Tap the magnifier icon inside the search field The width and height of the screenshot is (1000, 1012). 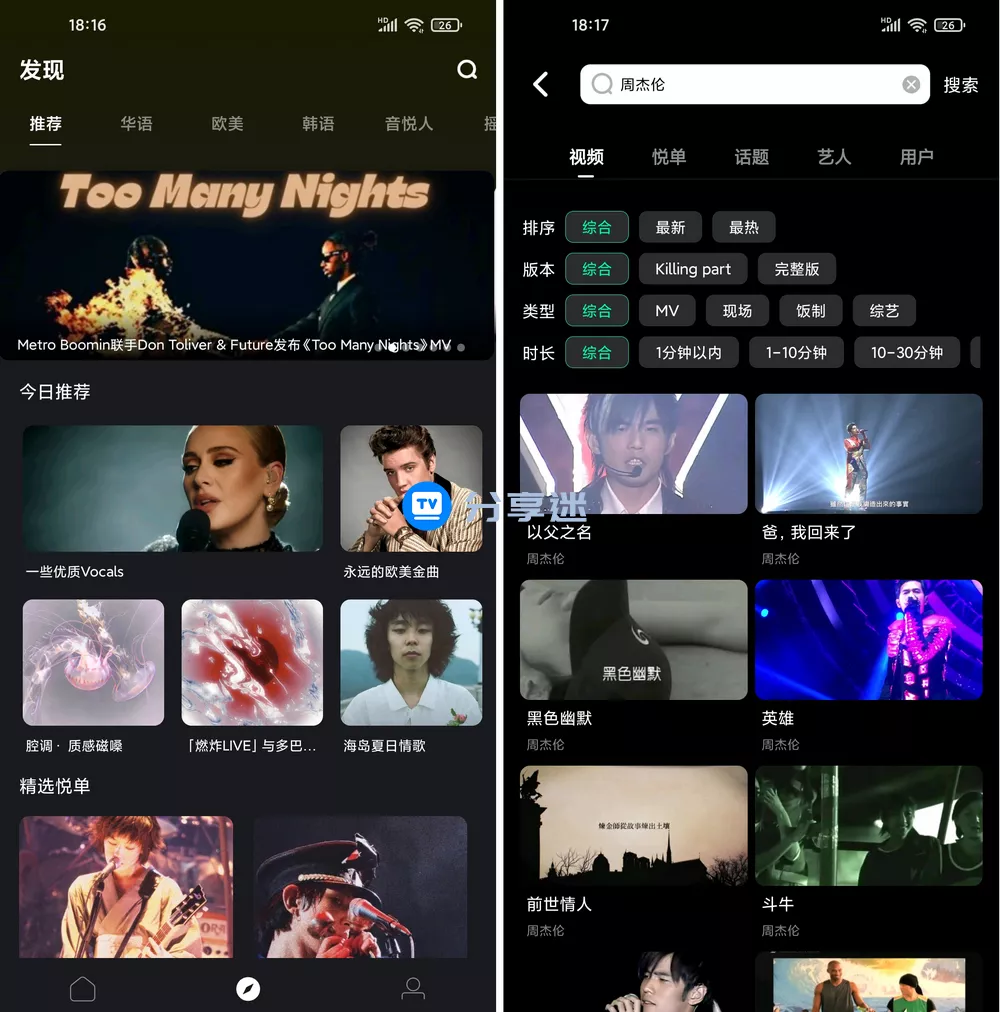[x=601, y=85]
